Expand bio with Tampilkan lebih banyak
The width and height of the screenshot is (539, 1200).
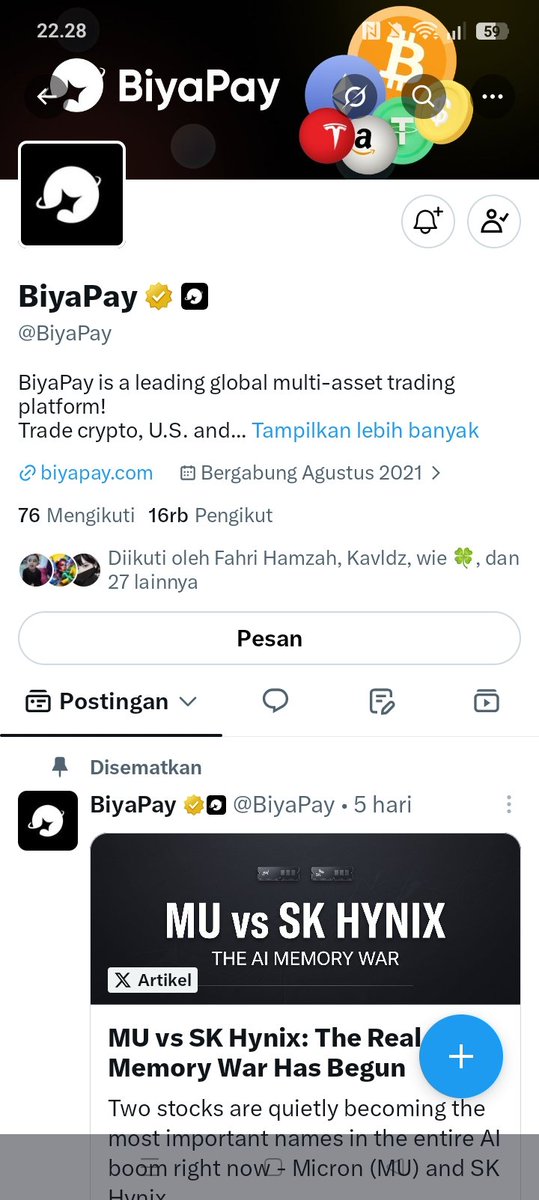pos(365,430)
